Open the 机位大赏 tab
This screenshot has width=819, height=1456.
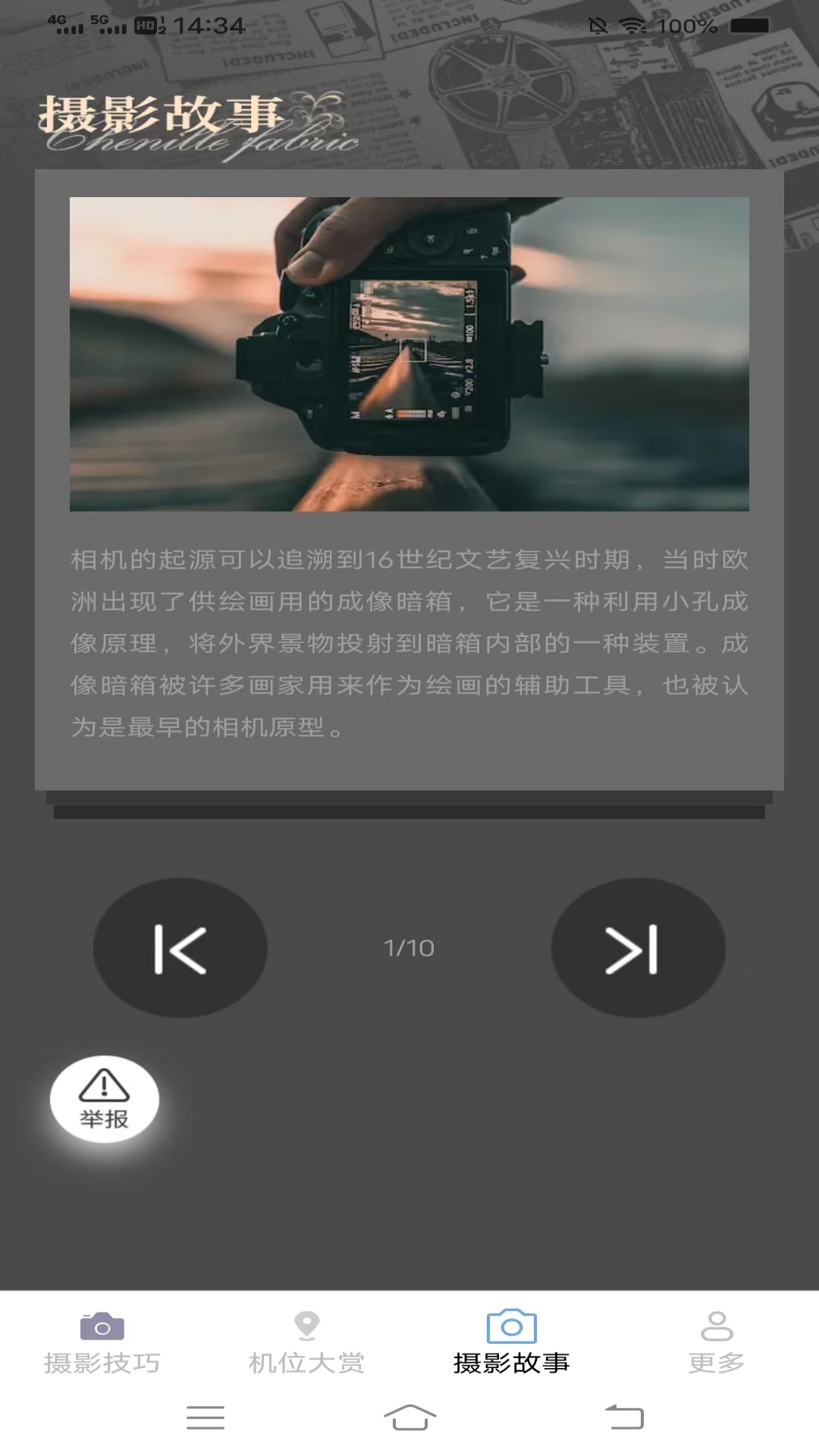pyautogui.click(x=306, y=1343)
